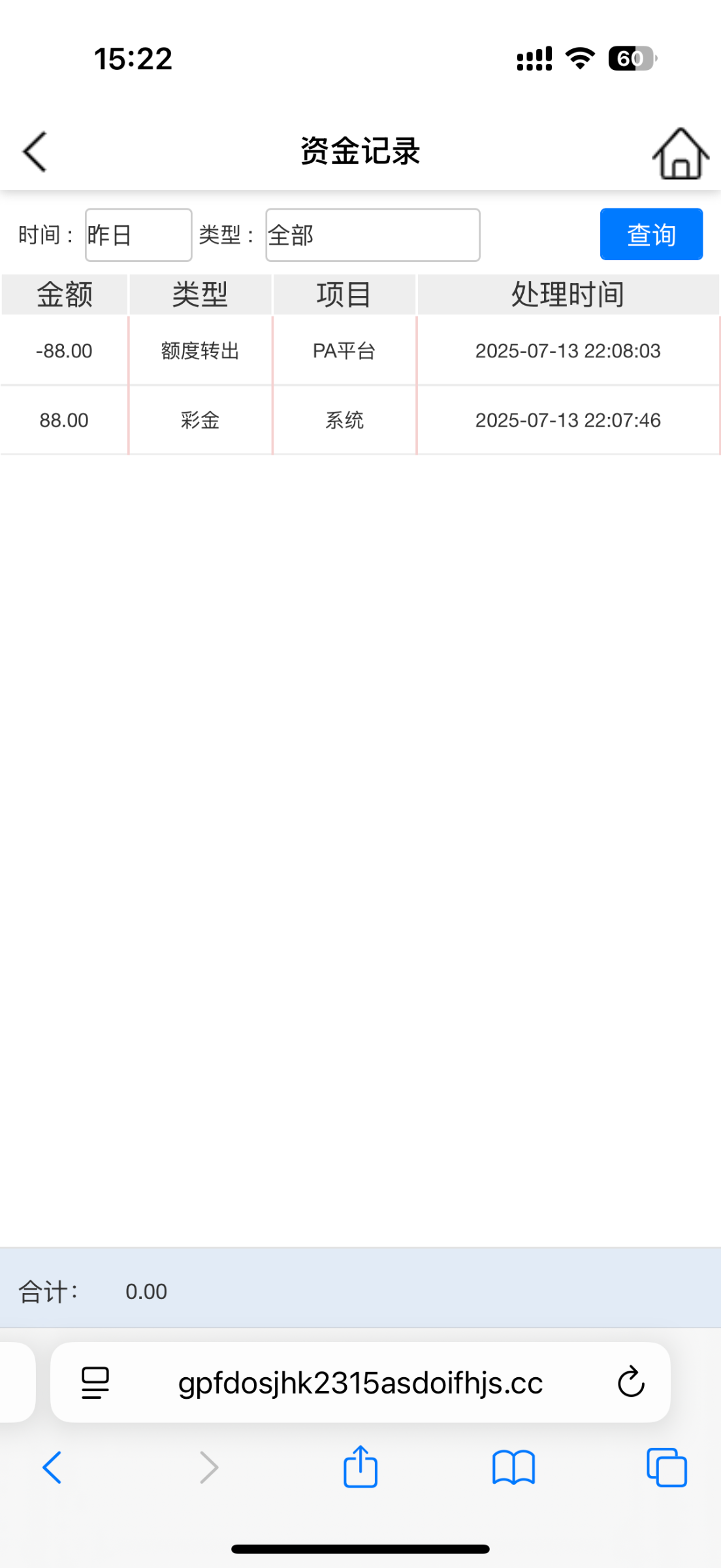Reload the page in Safari

631,1382
